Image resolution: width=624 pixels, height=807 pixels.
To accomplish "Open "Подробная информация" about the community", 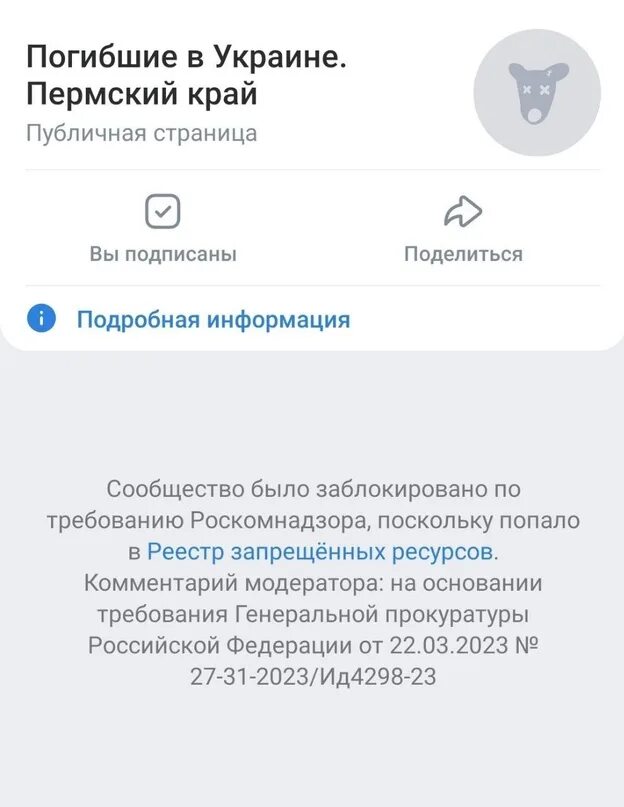I will click(213, 320).
